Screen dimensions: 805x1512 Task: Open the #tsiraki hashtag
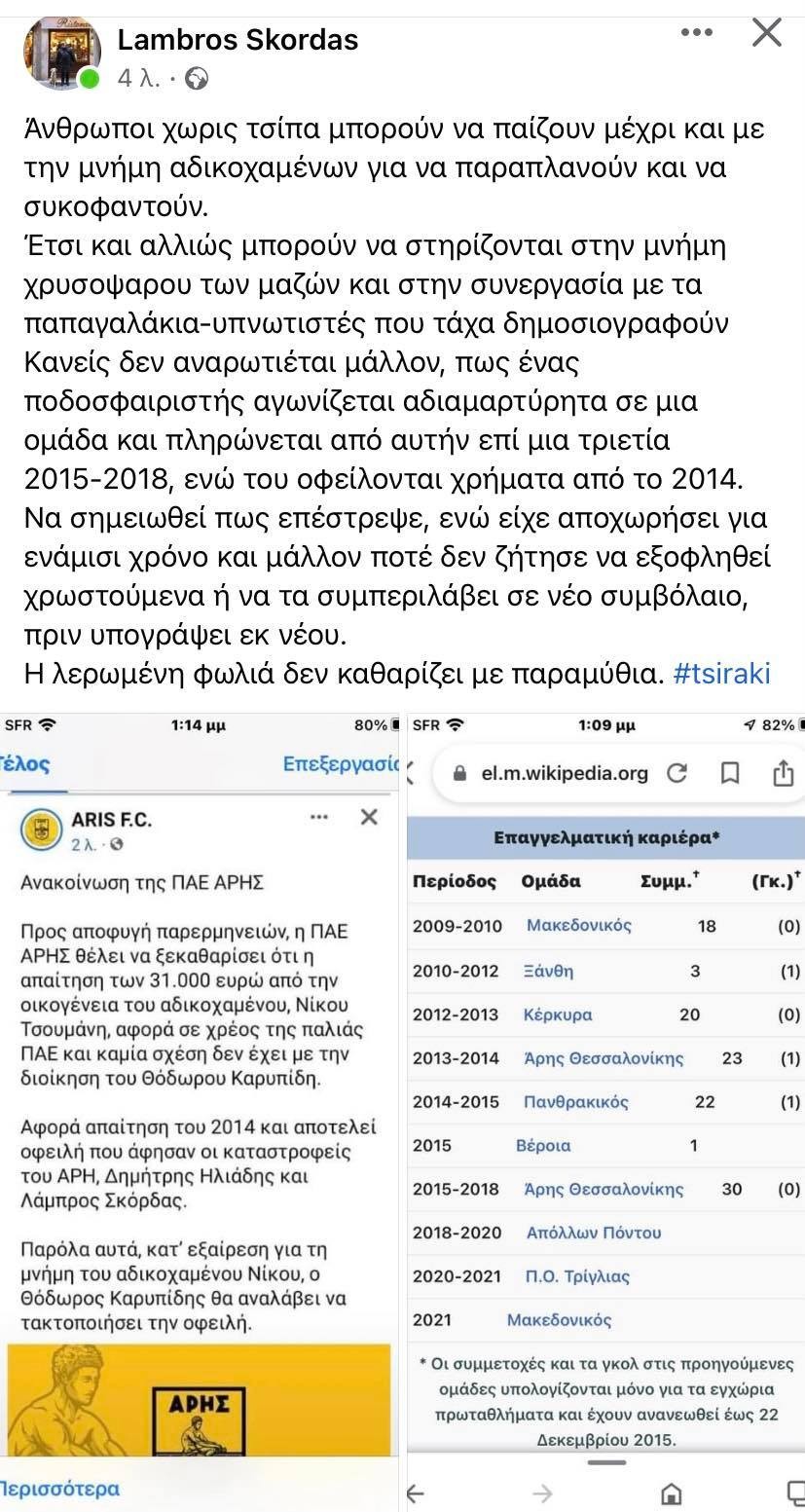(721, 674)
